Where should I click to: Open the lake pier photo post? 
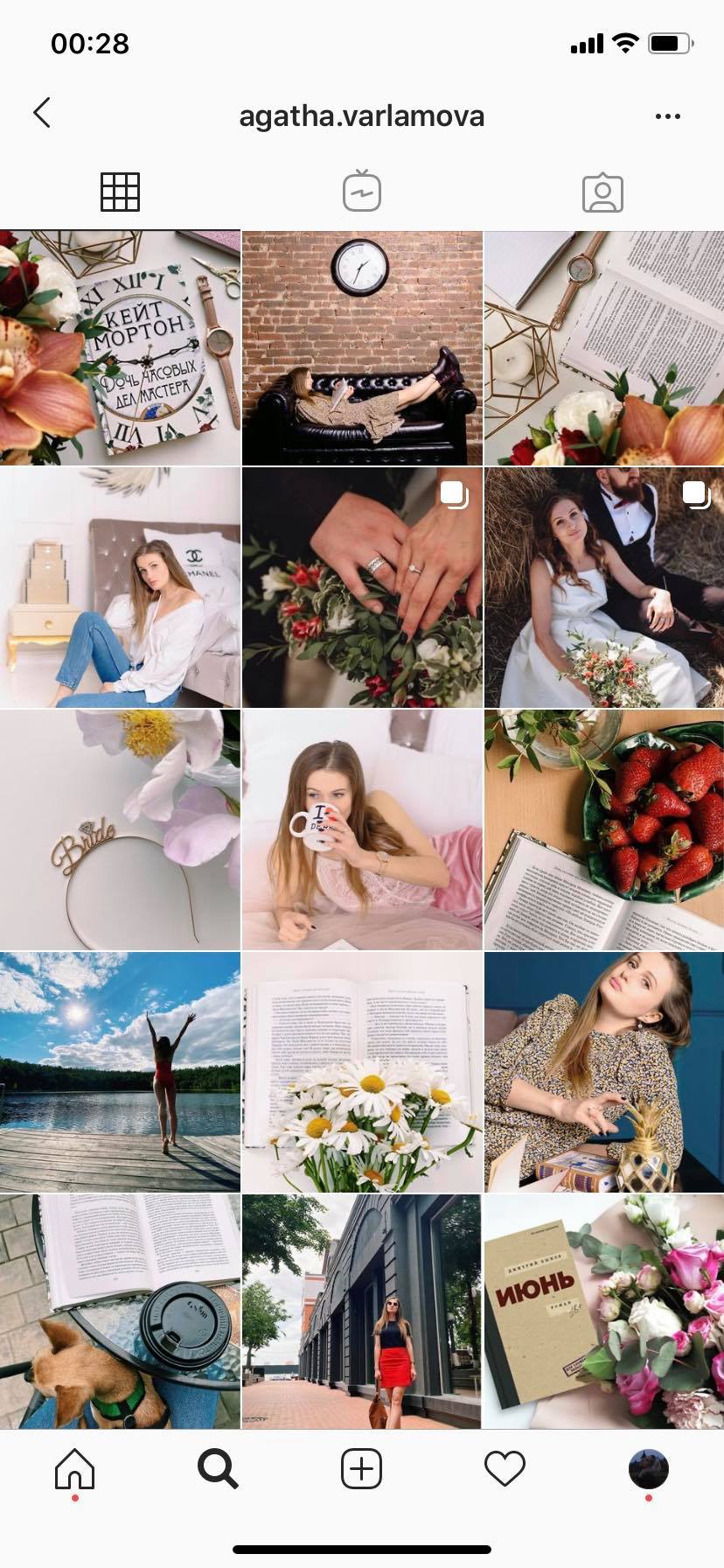[x=120, y=1072]
